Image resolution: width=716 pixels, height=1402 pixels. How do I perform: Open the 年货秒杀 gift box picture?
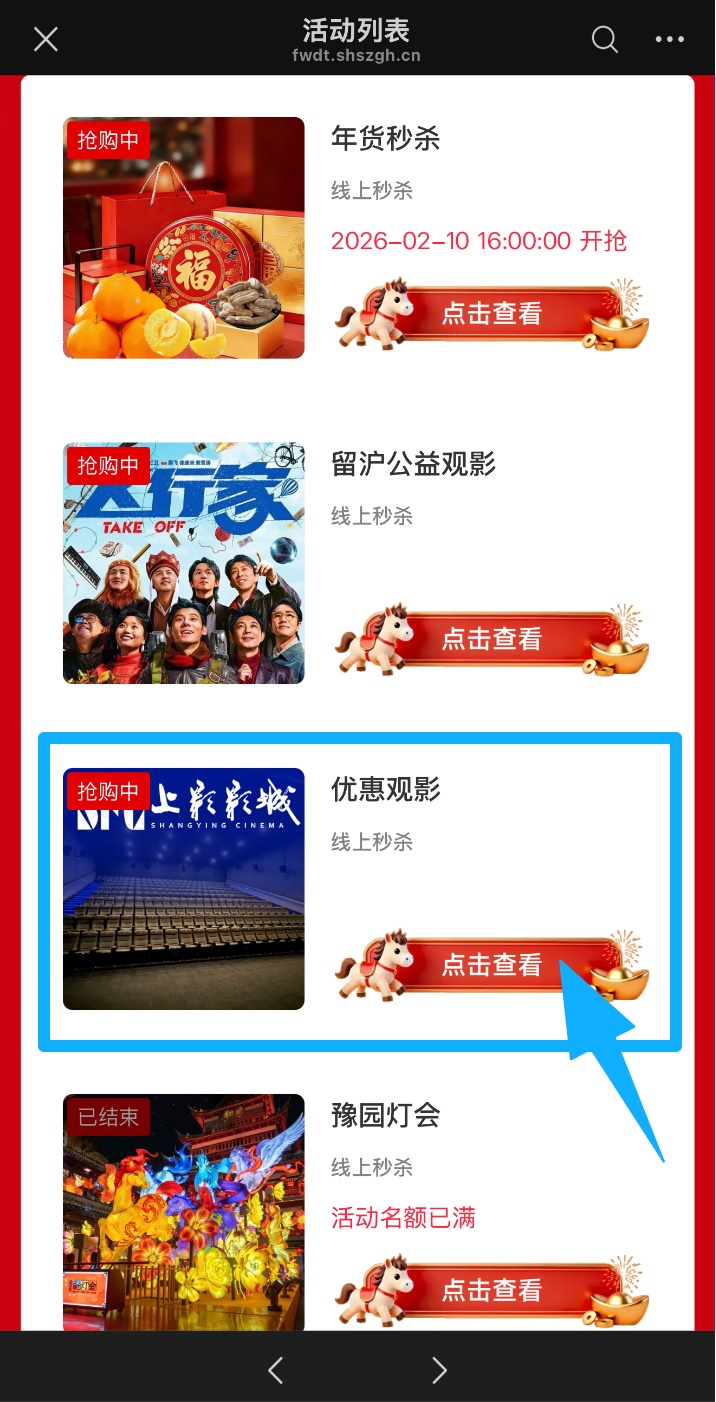point(184,238)
